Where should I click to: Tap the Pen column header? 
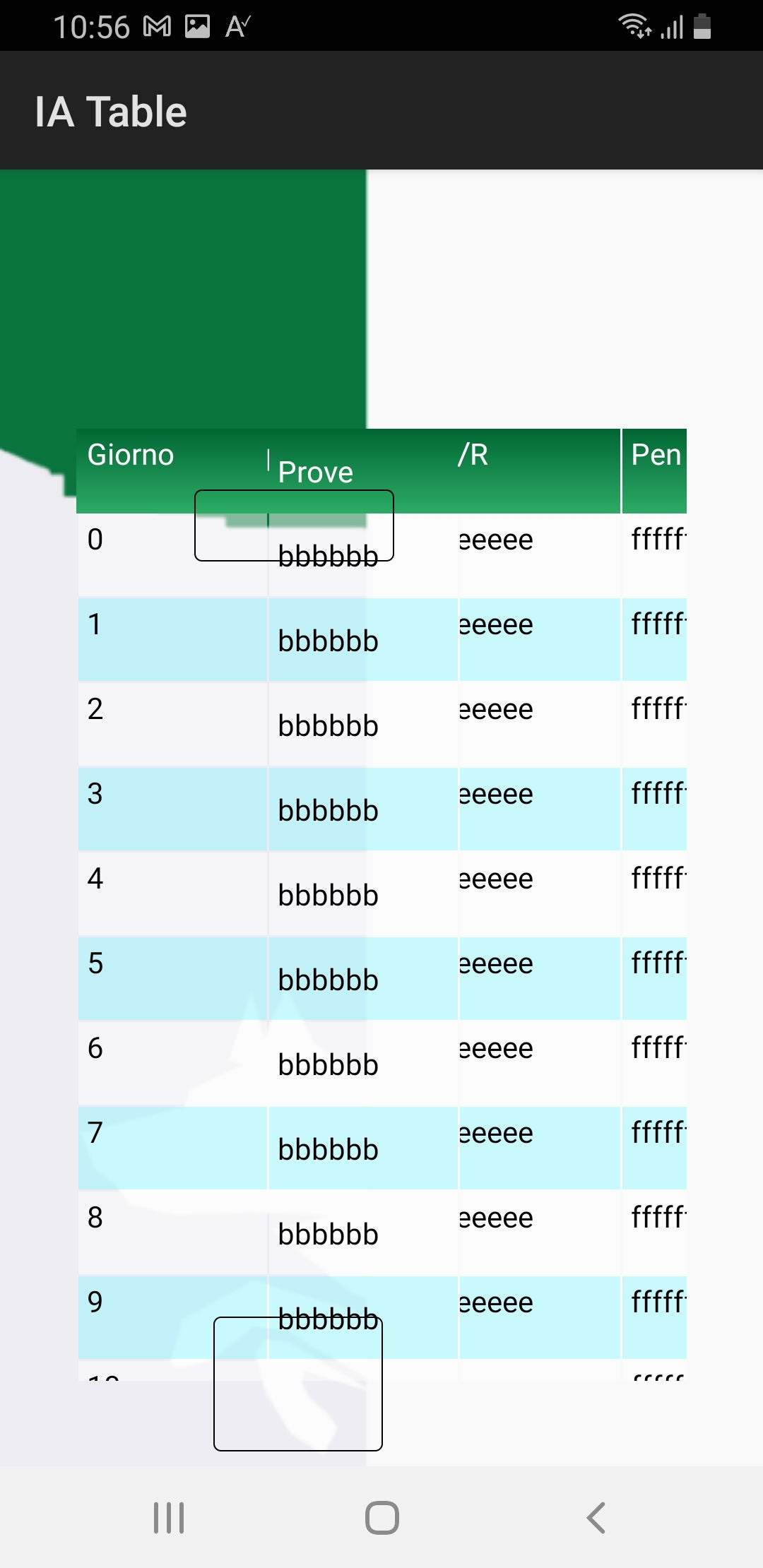655,456
